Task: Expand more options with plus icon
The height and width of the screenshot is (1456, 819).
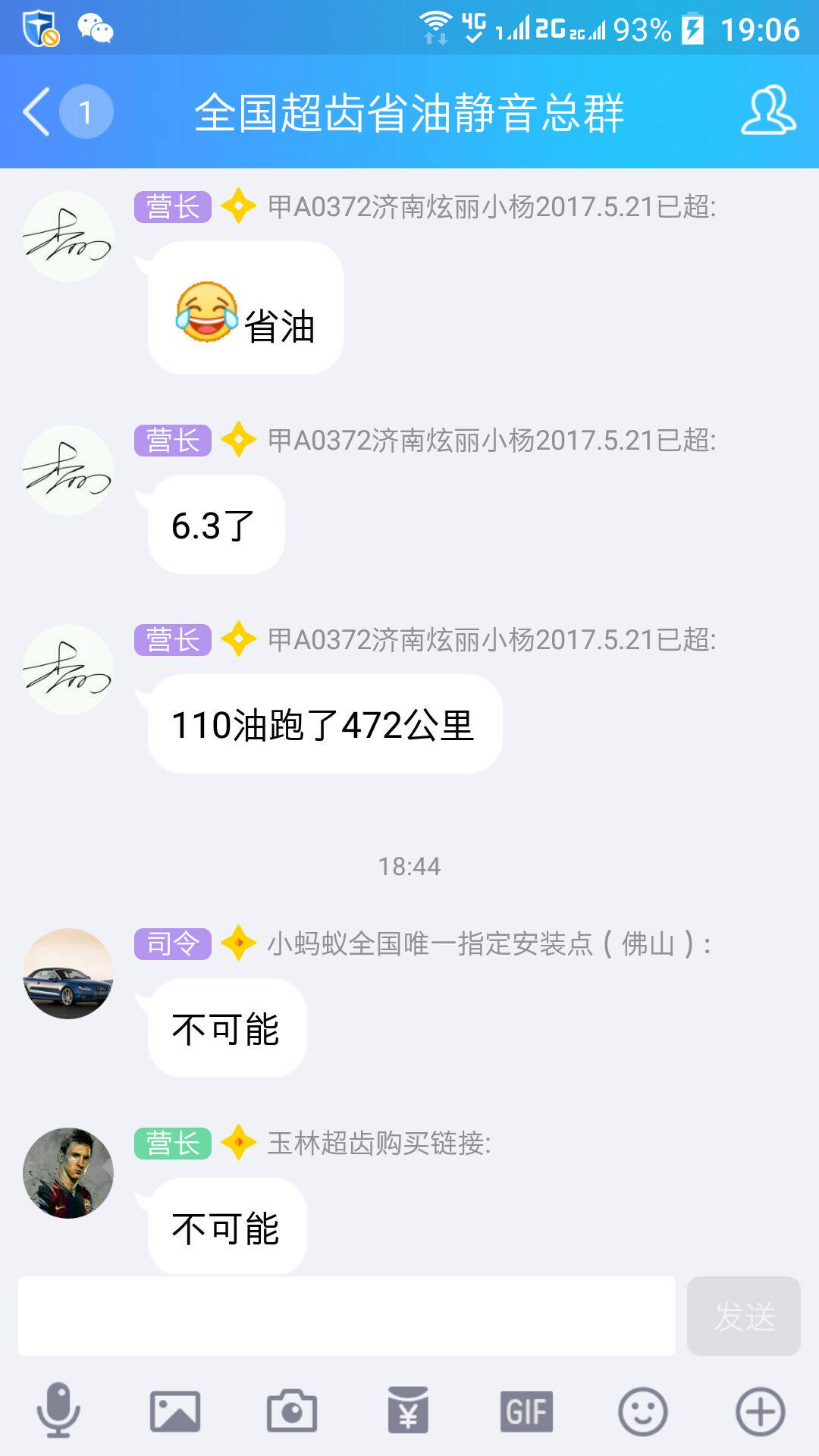Action: point(760,1411)
